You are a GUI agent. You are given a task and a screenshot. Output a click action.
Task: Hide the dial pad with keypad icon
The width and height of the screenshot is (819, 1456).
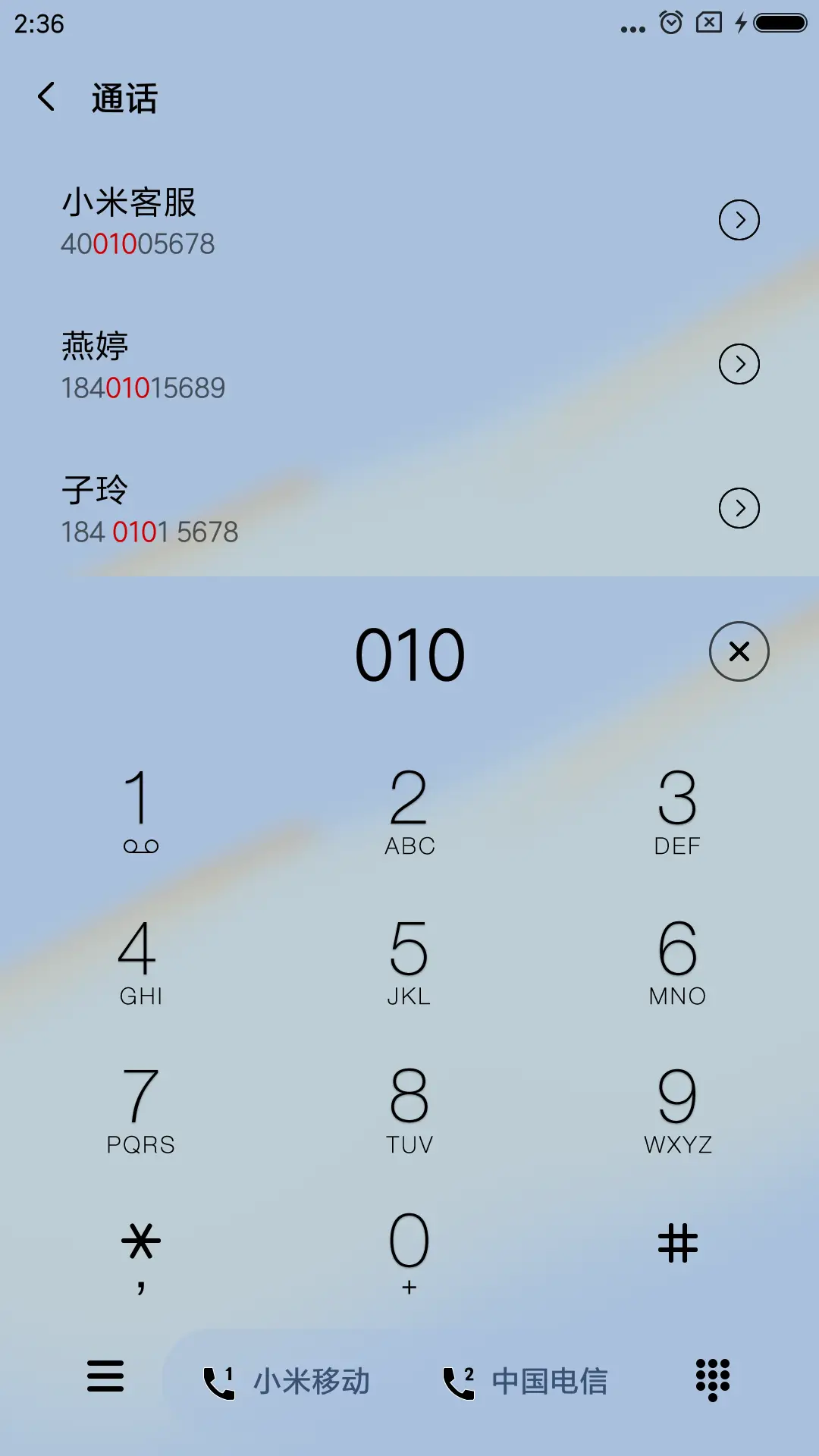pos(714,1380)
